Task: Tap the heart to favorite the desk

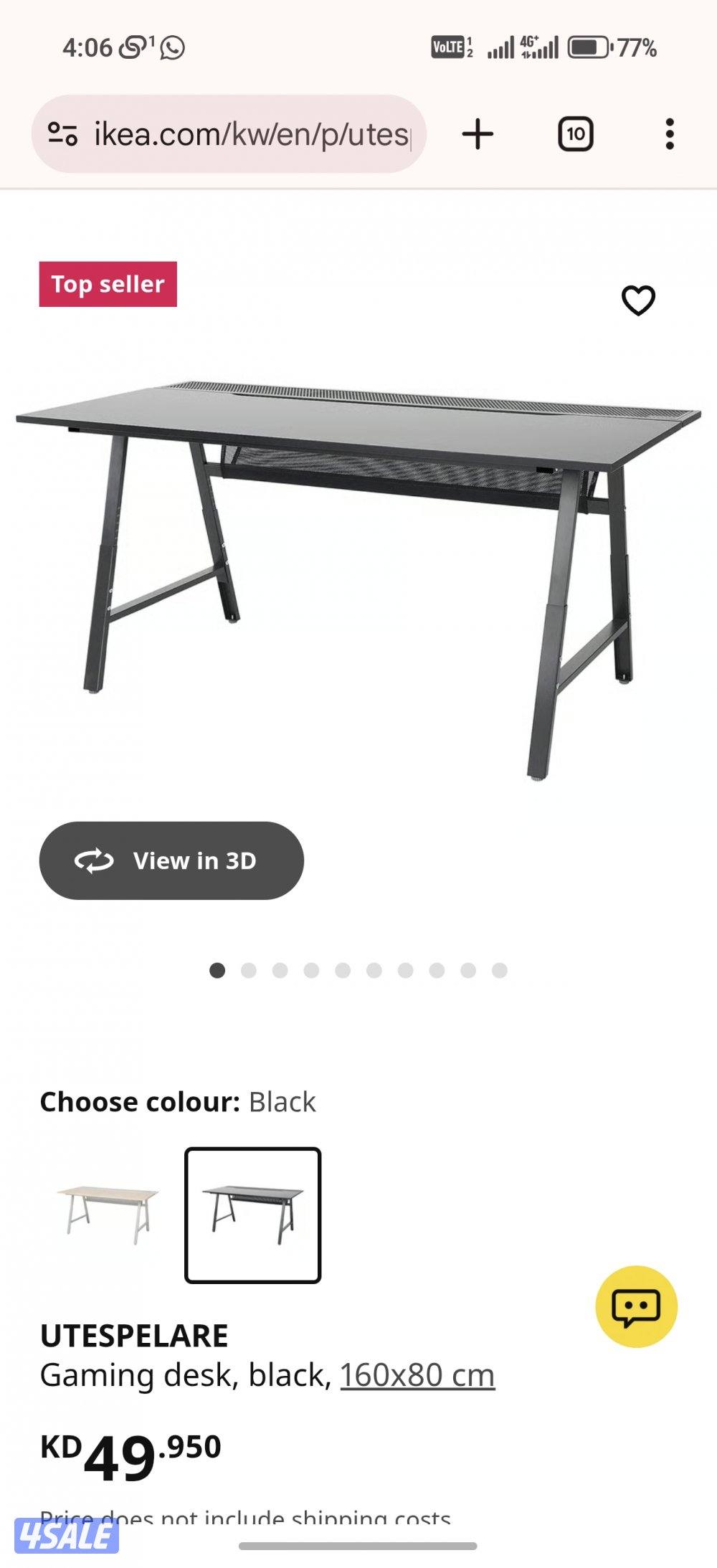Action: click(x=639, y=302)
